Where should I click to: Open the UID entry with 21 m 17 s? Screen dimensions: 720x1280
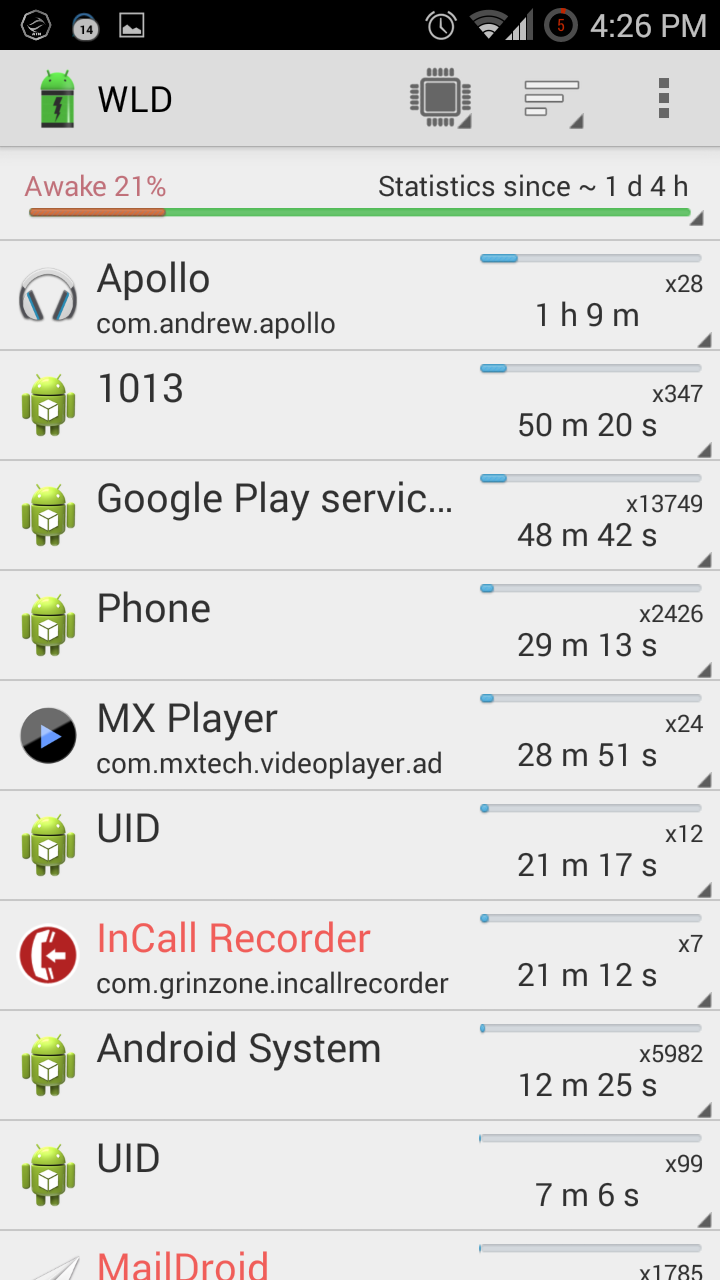pyautogui.click(x=360, y=846)
